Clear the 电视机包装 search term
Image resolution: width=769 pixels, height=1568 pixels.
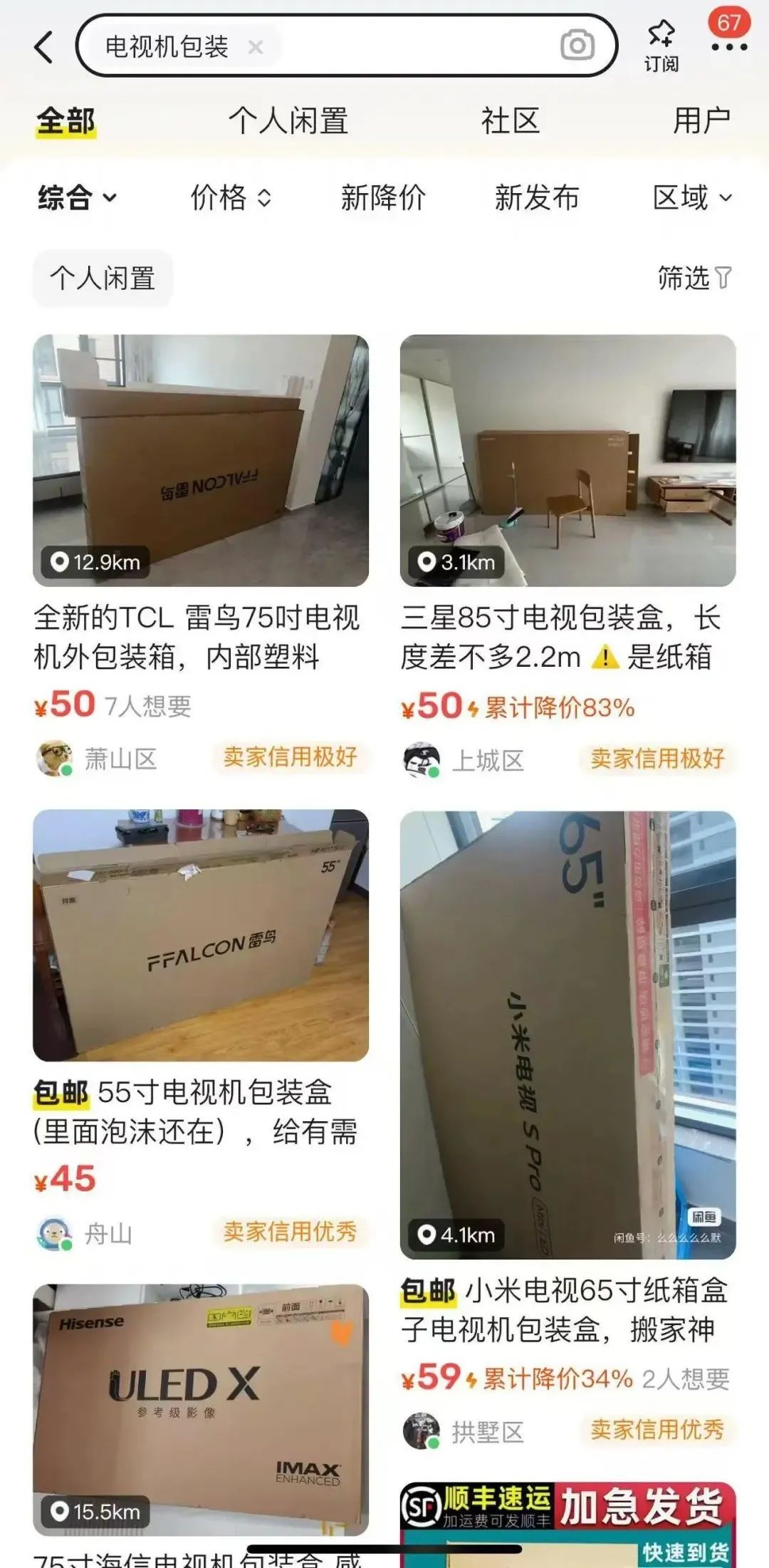pos(256,48)
